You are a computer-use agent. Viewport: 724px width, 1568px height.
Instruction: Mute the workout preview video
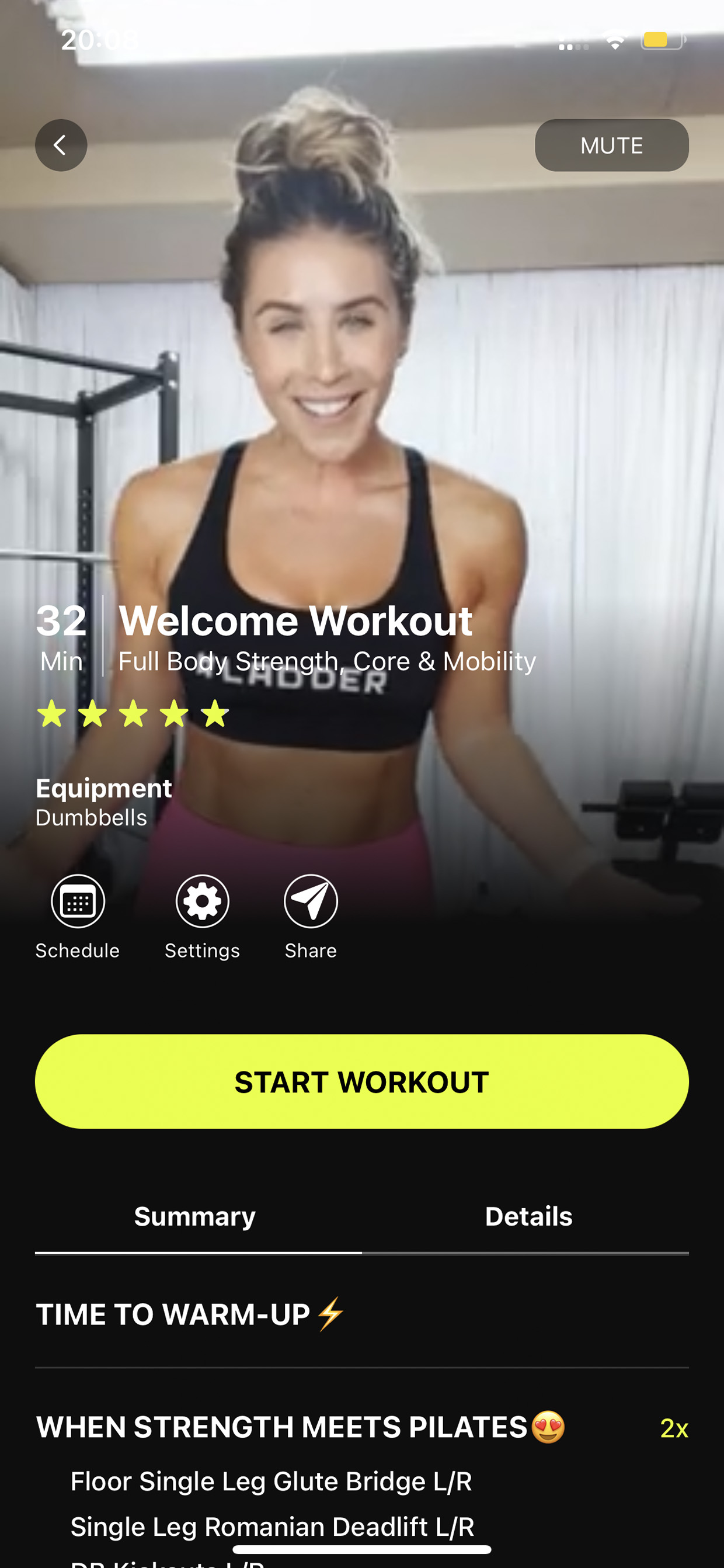coord(611,145)
